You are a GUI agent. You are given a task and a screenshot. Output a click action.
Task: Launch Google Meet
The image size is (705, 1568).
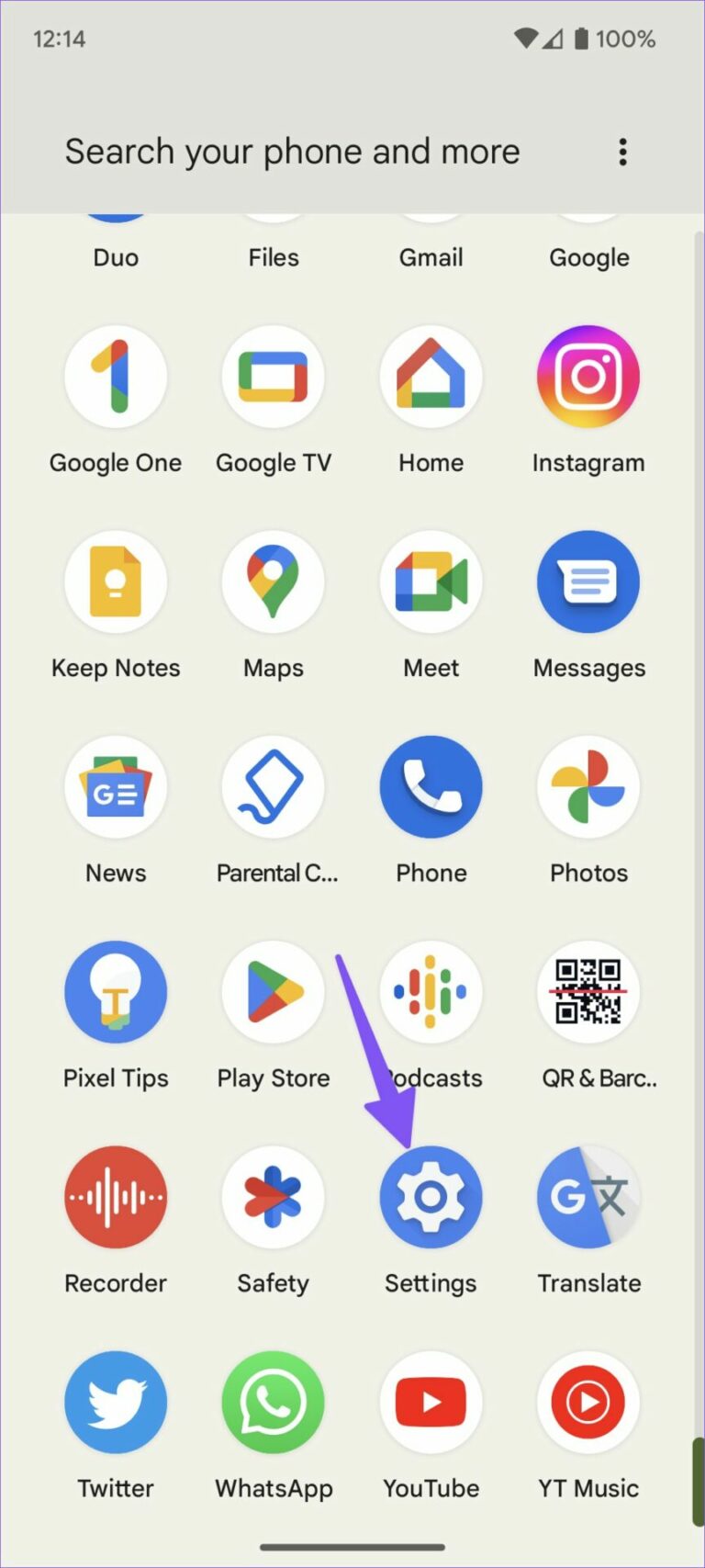pyautogui.click(x=431, y=581)
